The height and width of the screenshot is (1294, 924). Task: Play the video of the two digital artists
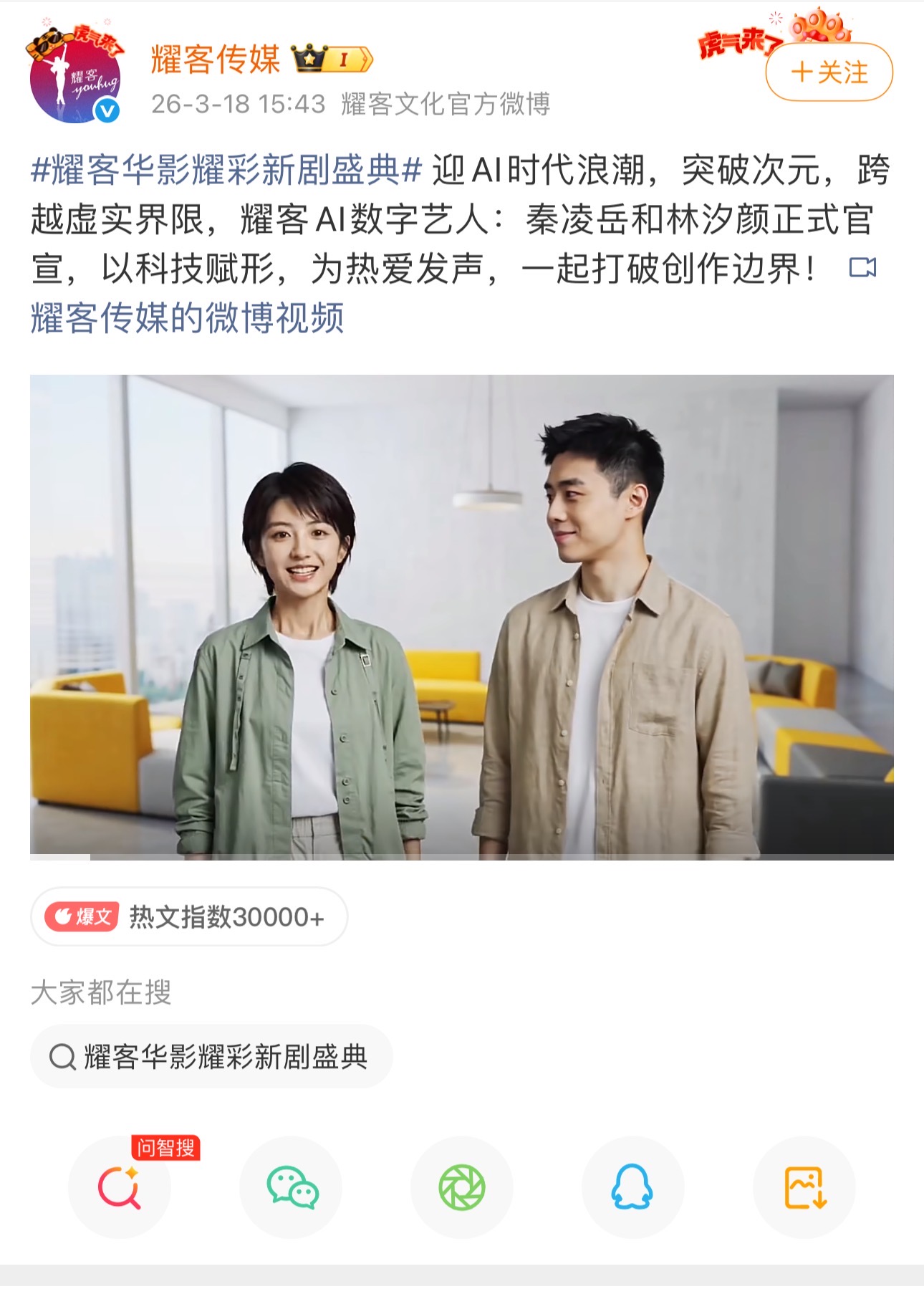(x=461, y=616)
